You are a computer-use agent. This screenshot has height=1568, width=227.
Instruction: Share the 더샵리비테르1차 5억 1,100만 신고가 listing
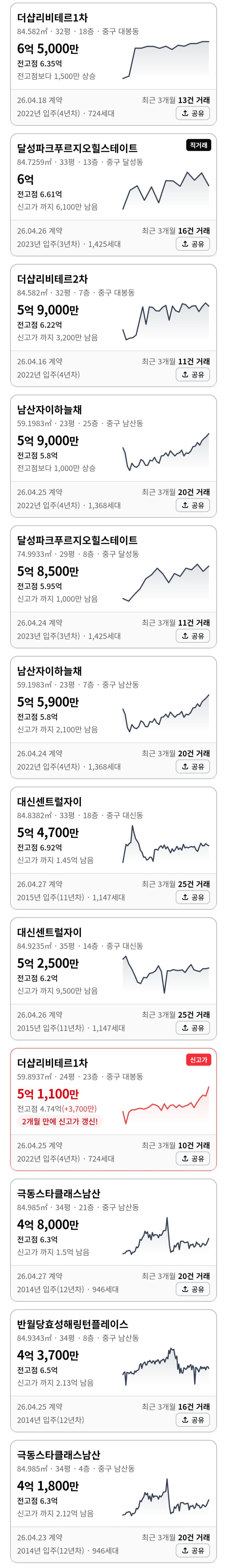point(193,1158)
